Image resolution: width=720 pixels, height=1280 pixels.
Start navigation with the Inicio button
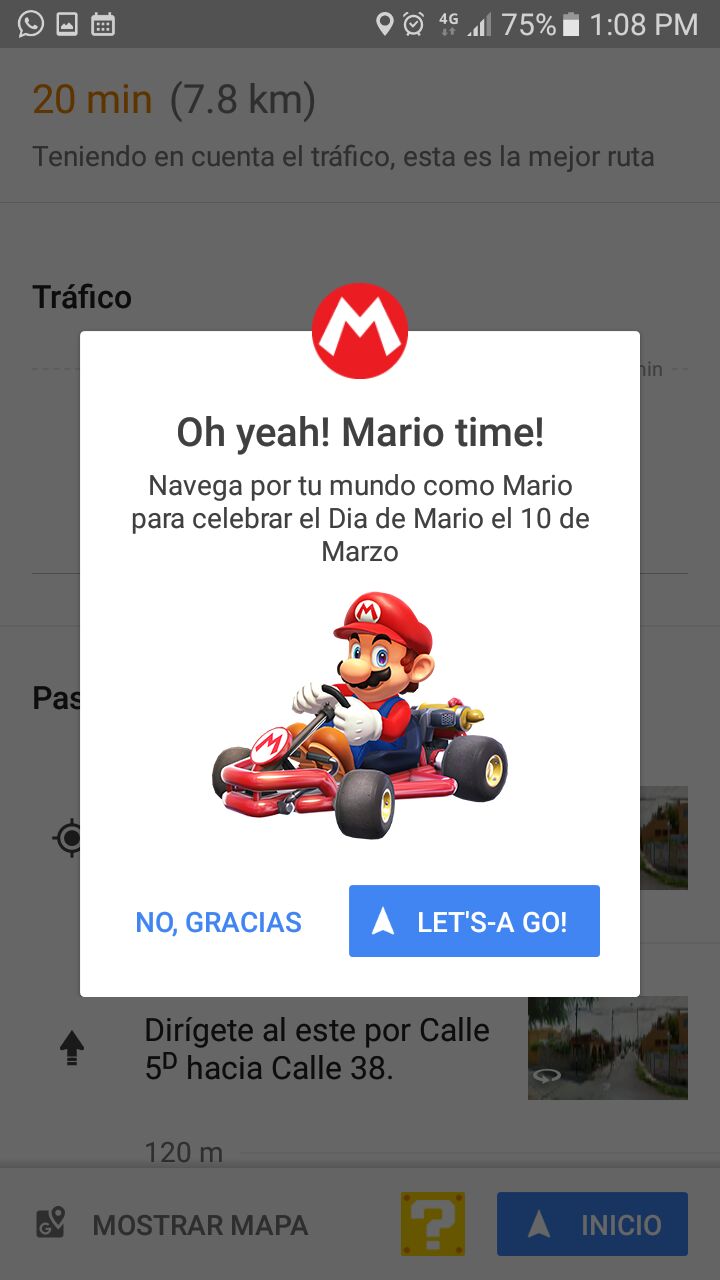[592, 1224]
